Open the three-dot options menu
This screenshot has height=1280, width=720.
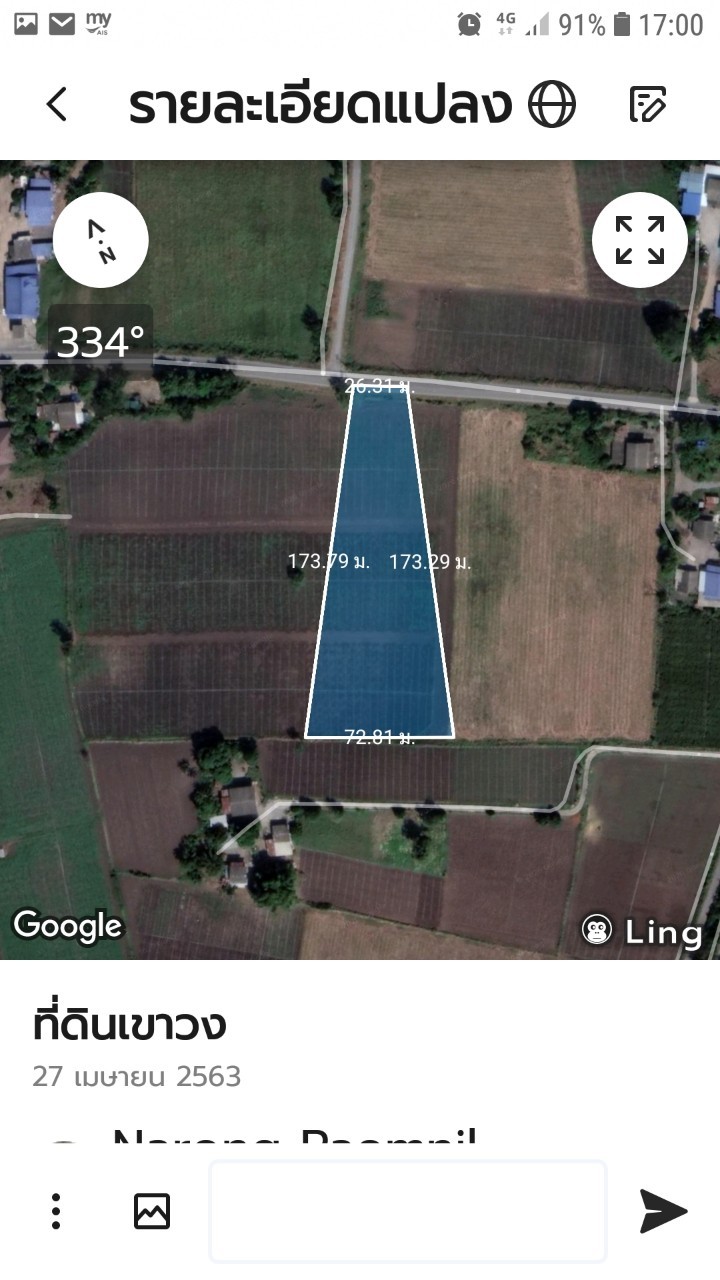(56, 1211)
